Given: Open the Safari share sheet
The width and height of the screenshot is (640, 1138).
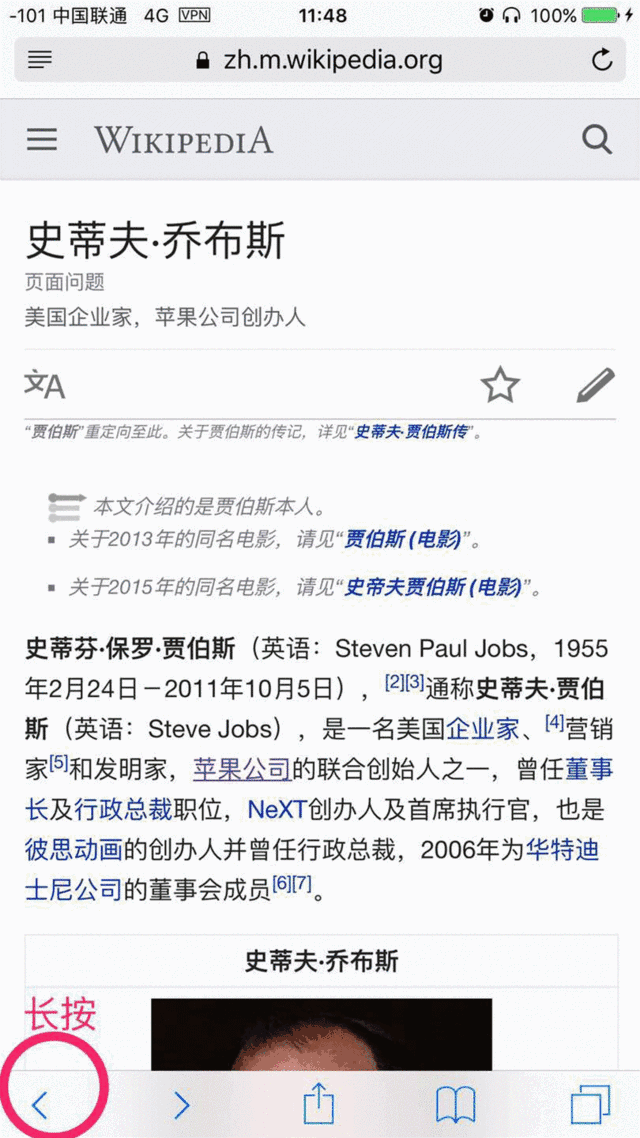Looking at the screenshot, I should pyautogui.click(x=318, y=1104).
